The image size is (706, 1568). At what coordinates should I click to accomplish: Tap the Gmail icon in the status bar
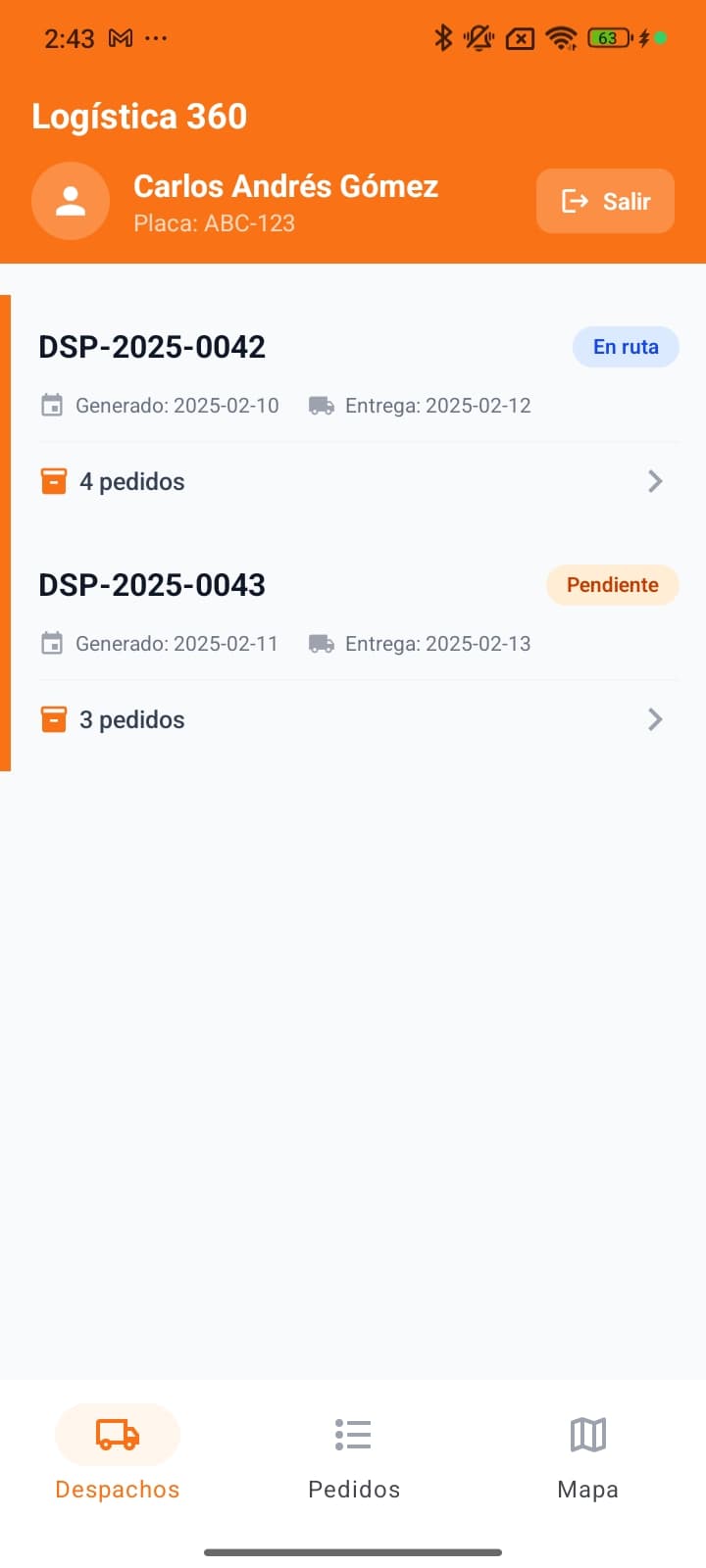tap(121, 37)
